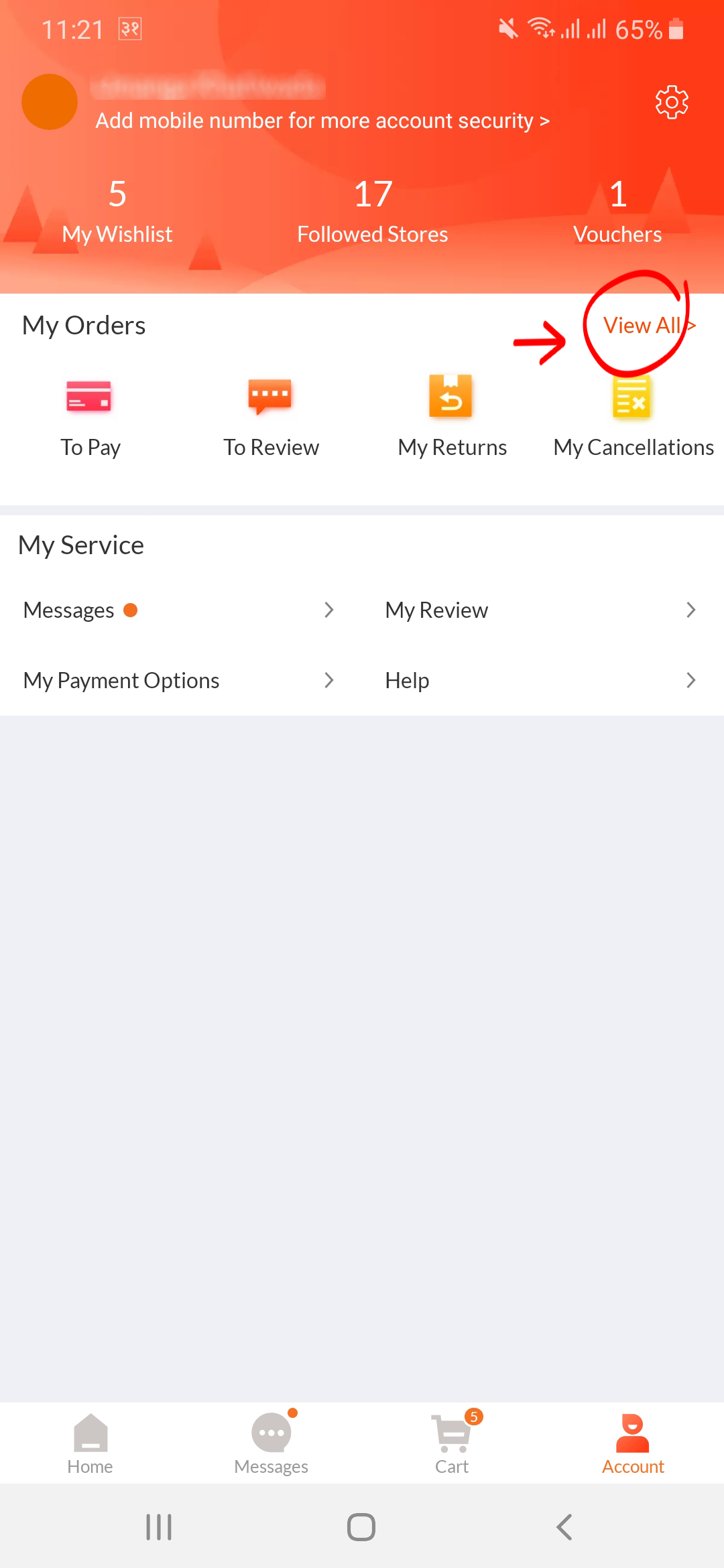Open the Help row
Viewport: 724px width, 1568px height.
[x=541, y=681]
